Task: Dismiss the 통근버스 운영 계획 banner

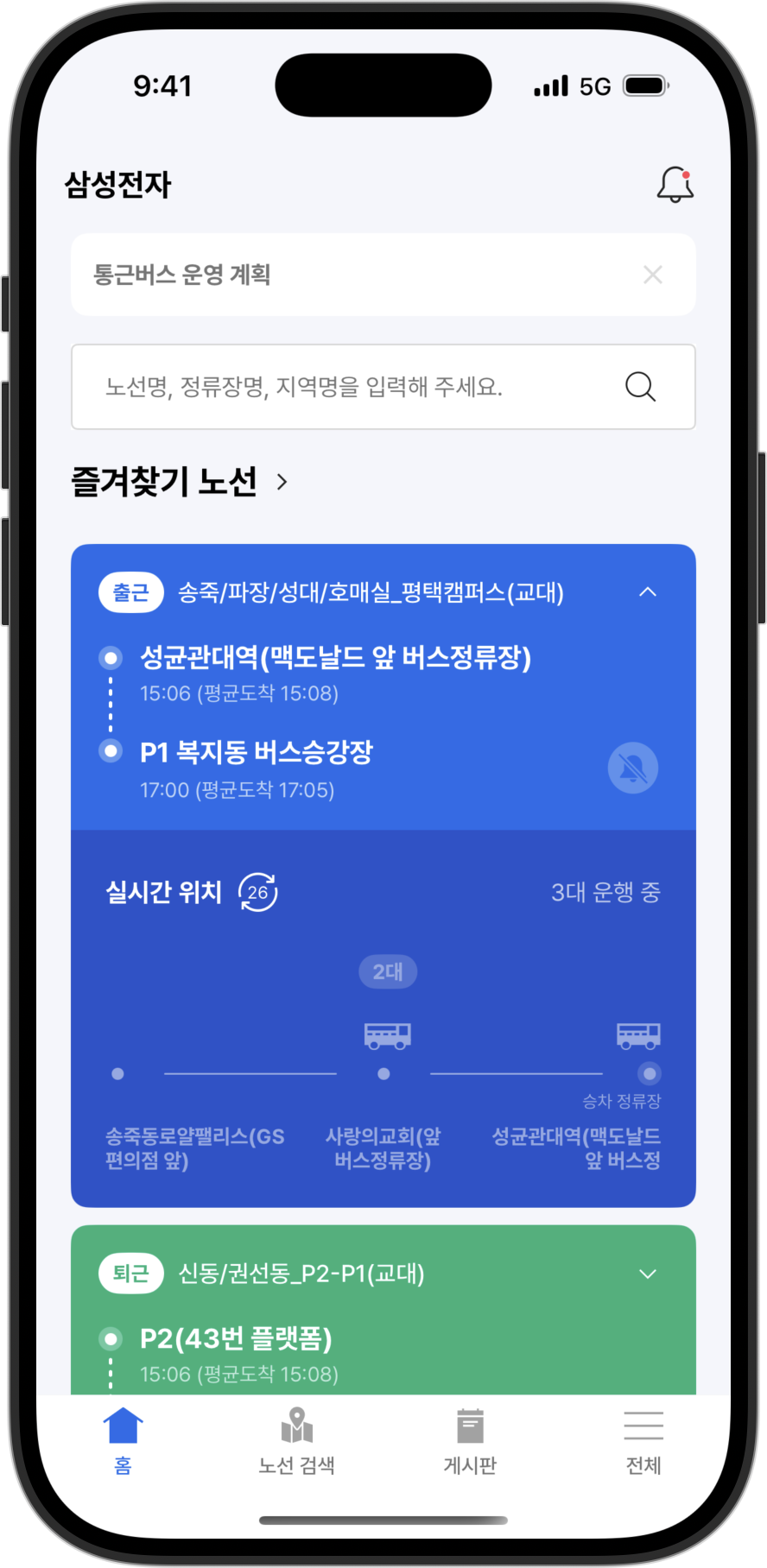Action: tap(653, 275)
